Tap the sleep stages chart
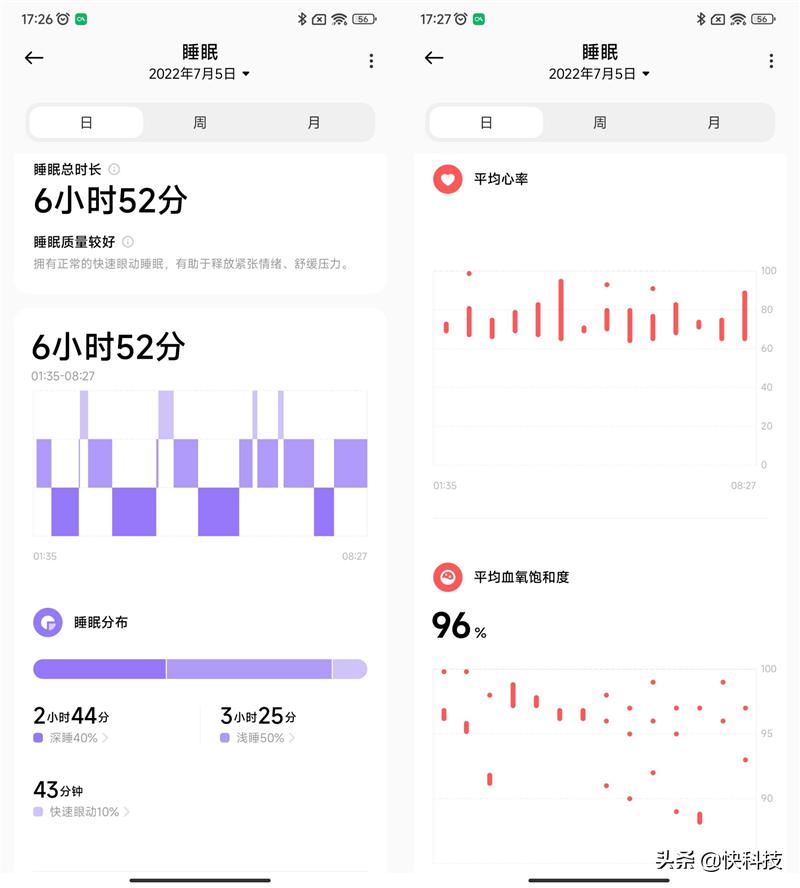The height and width of the screenshot is (888, 800). pos(200,460)
